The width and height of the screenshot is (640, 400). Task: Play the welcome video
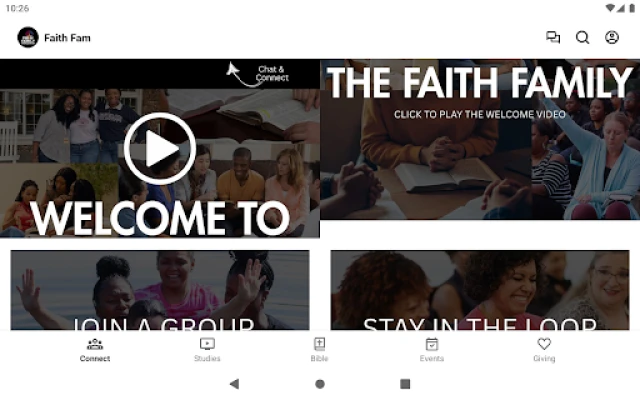(160, 148)
